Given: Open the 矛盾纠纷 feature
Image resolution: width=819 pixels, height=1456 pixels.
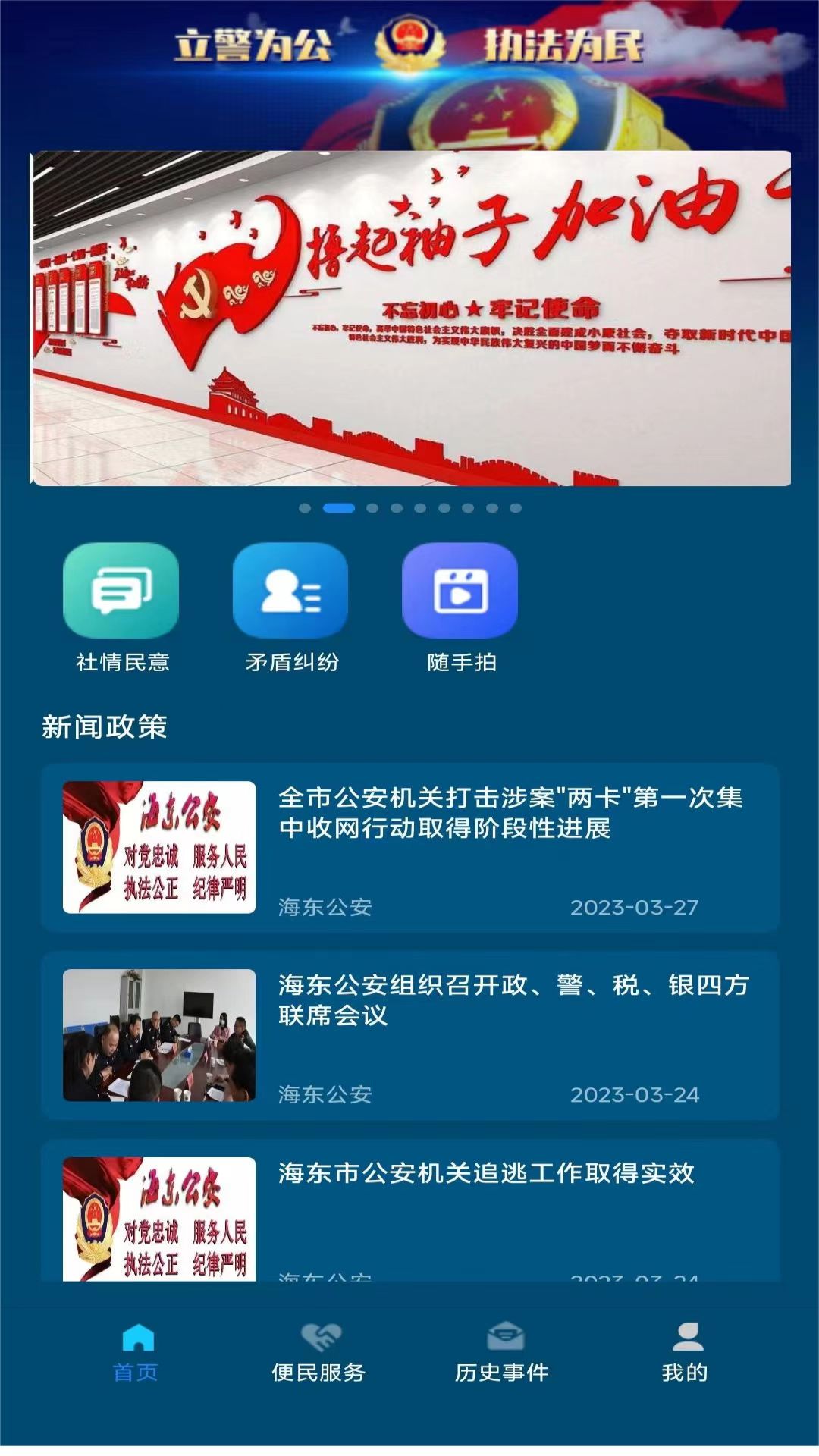Looking at the screenshot, I should tap(291, 608).
